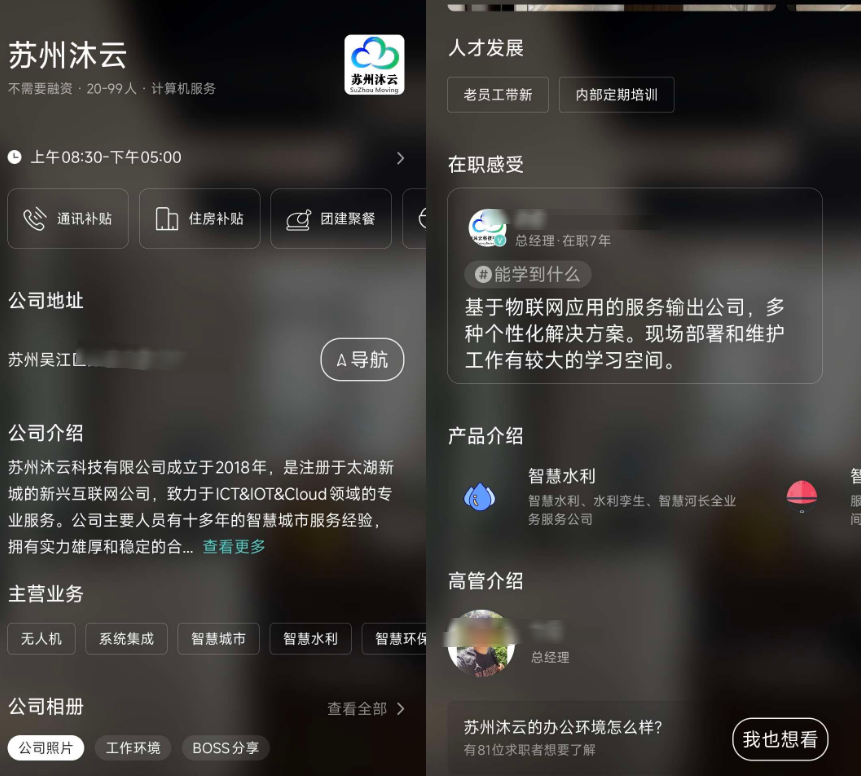This screenshot has height=776, width=861.
Task: Tap the 智慧水利 business tag
Action: (x=310, y=638)
